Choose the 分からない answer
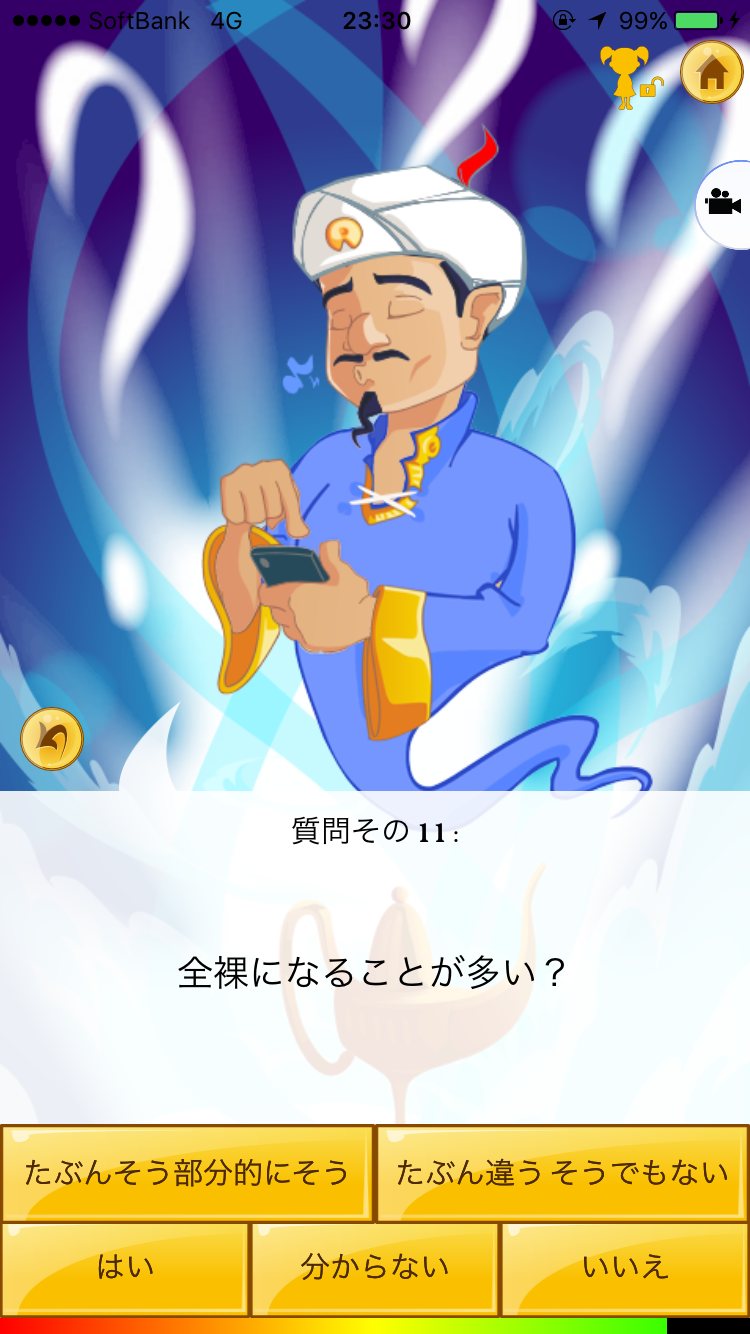750x1334 pixels. pyautogui.click(x=375, y=1268)
